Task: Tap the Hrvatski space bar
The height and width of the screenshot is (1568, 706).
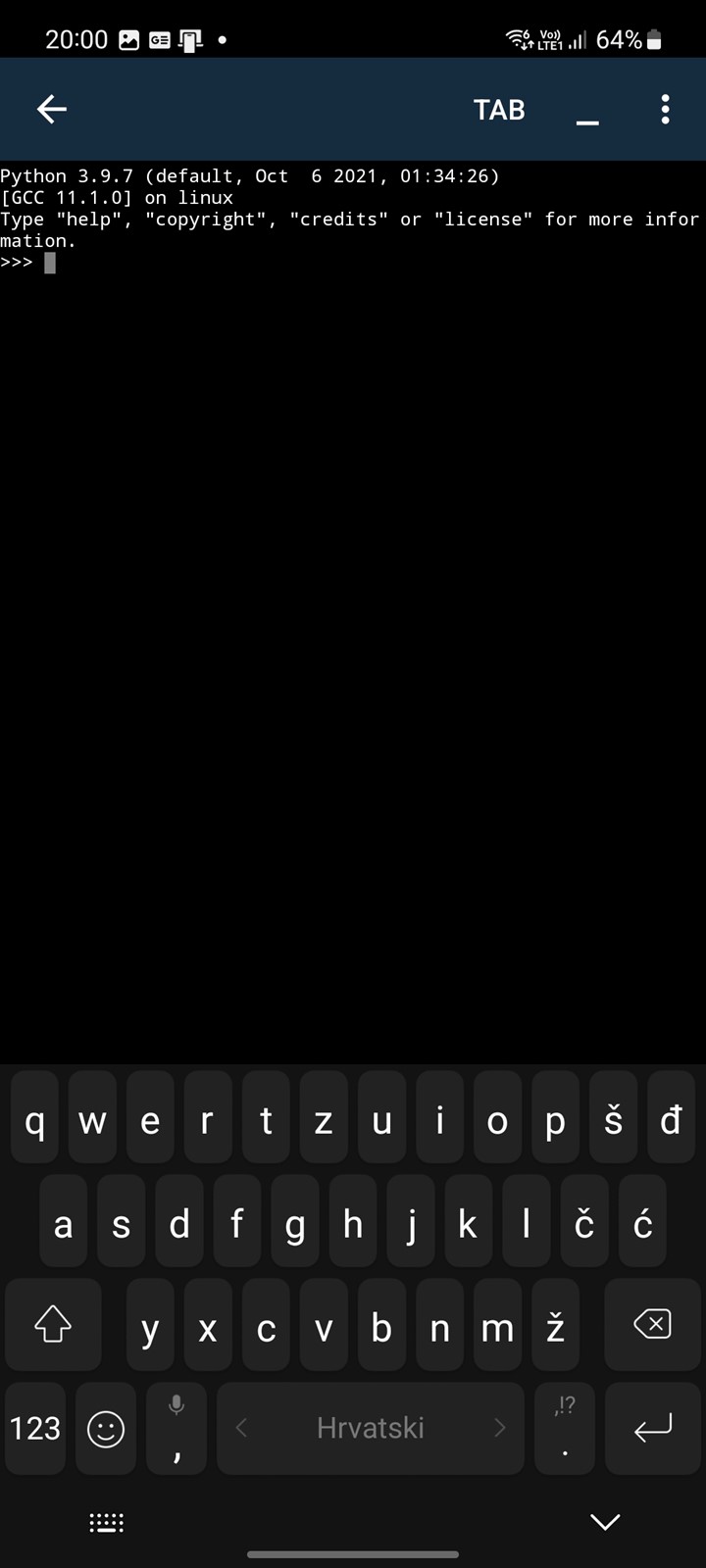Action: pos(371,1428)
